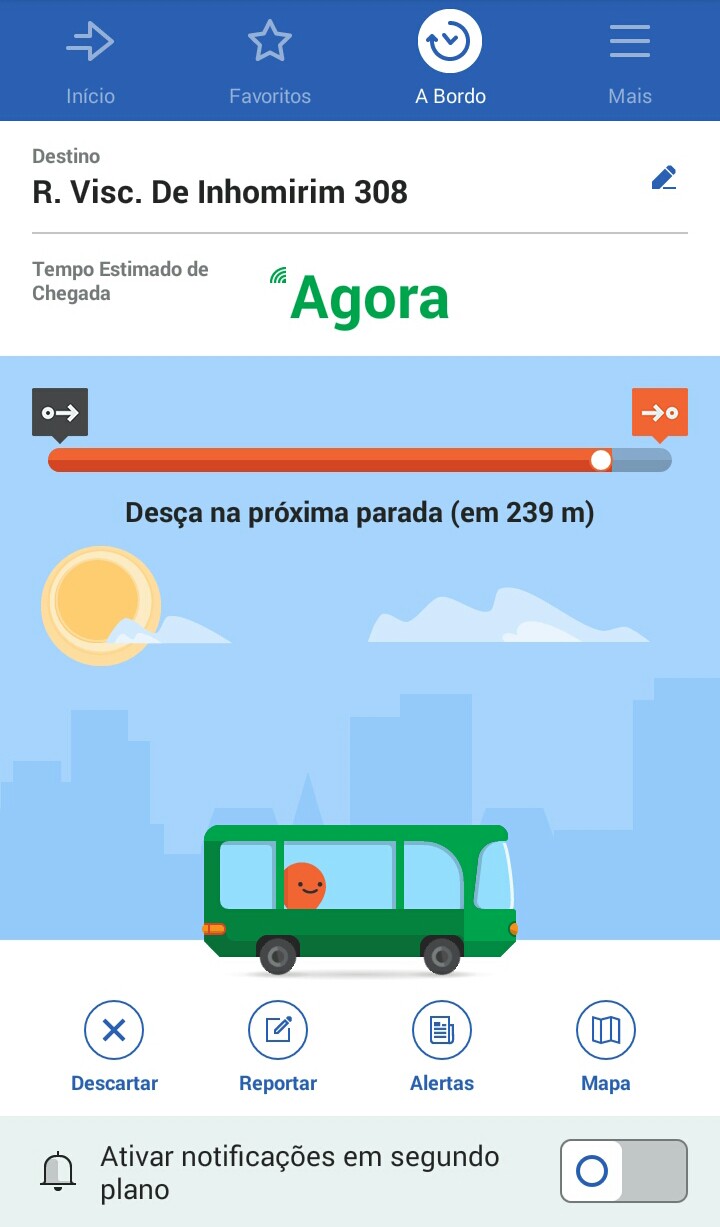The width and height of the screenshot is (720, 1227).
Task: Open the Favoritos tab
Action: [270, 62]
